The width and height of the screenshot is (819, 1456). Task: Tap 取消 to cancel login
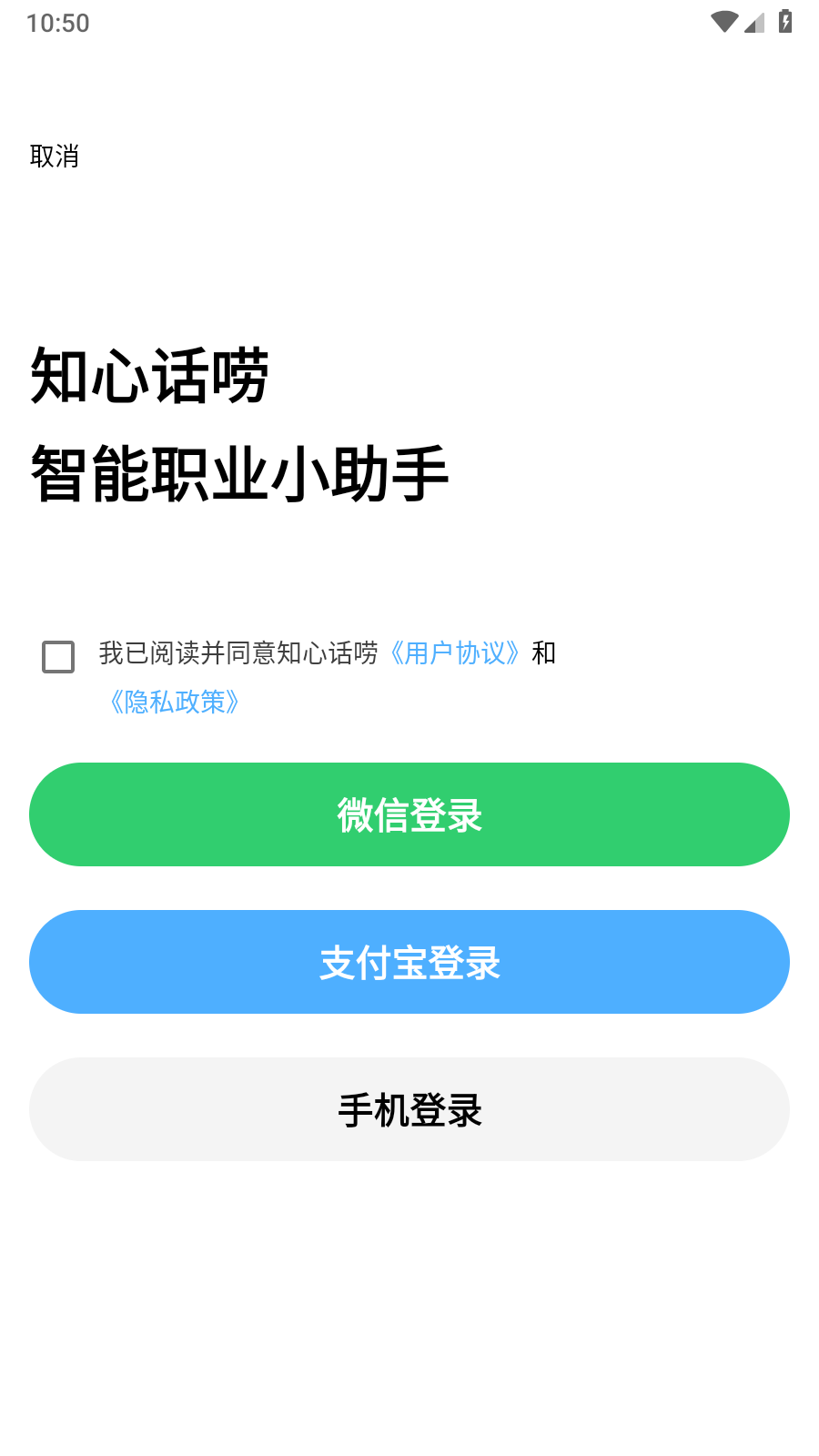(53, 157)
